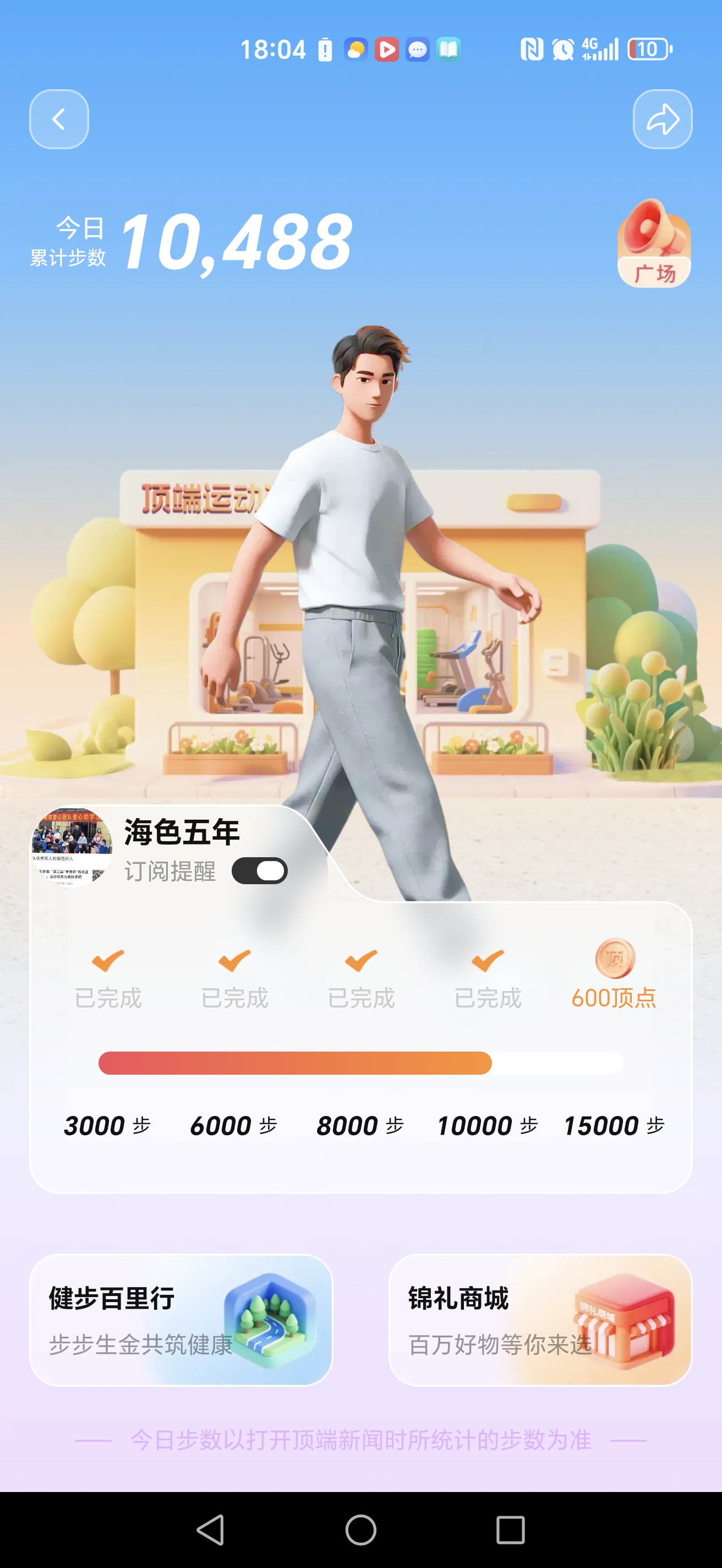The width and height of the screenshot is (722, 1568).
Task: Tap the system home button
Action: pyautogui.click(x=360, y=1529)
